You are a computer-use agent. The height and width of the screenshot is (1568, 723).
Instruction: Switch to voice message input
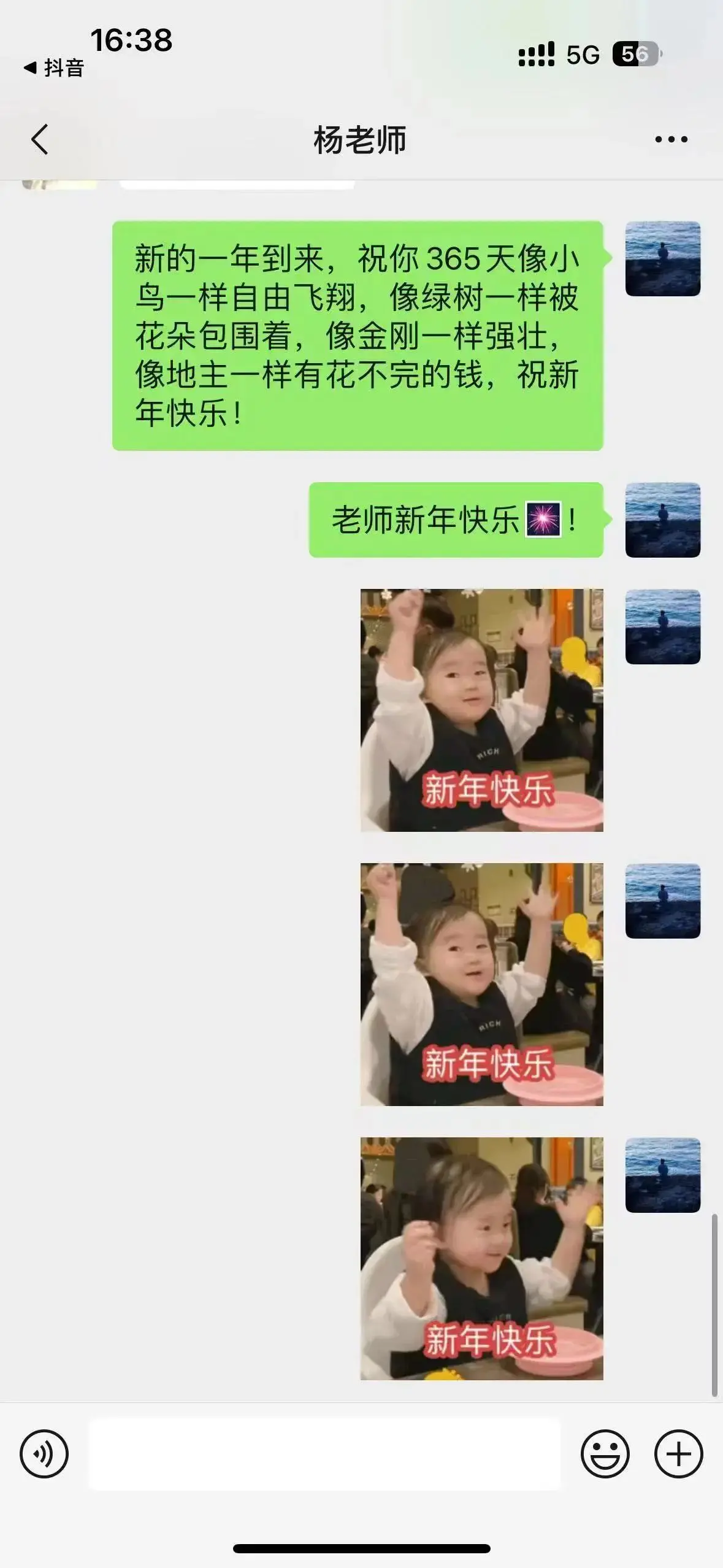[x=44, y=1453]
